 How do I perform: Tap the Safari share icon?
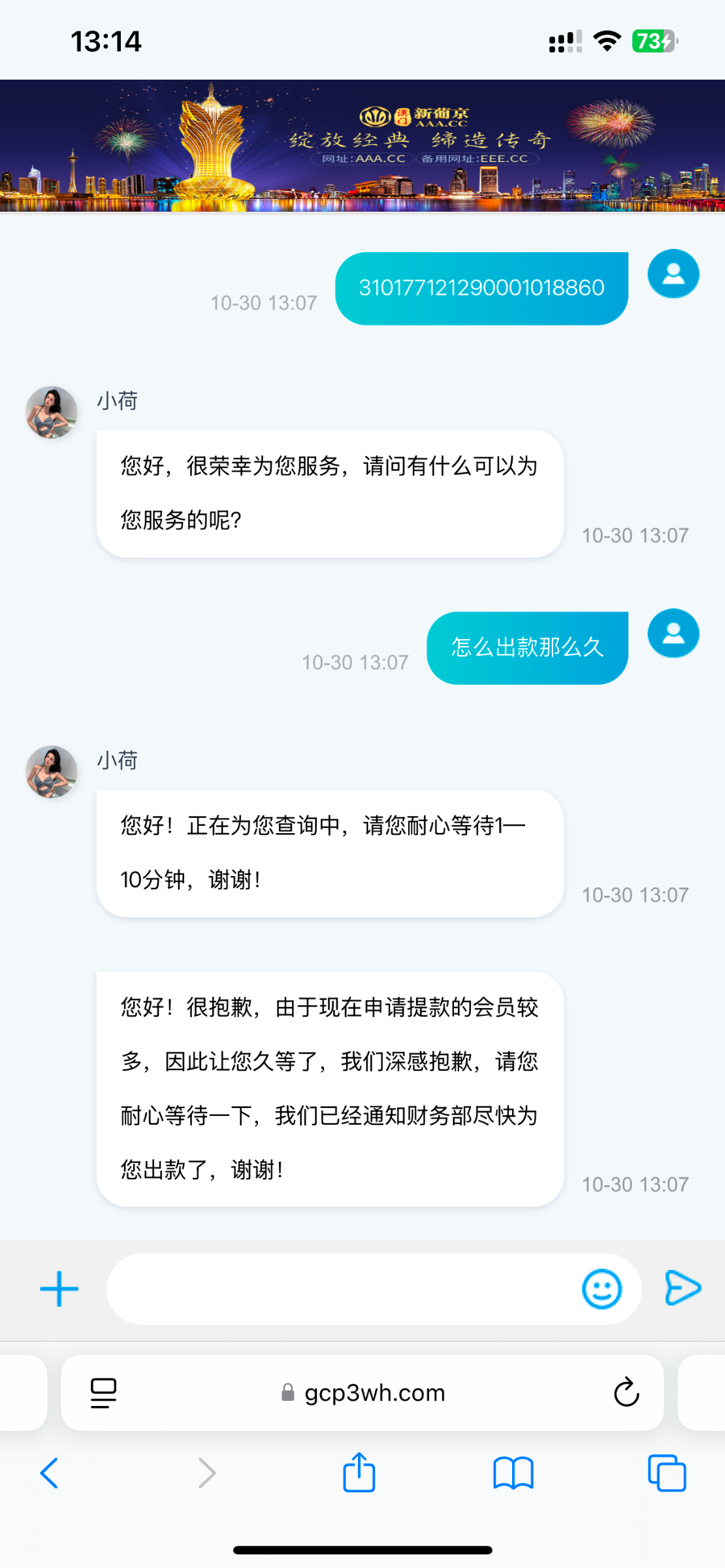click(x=358, y=1472)
